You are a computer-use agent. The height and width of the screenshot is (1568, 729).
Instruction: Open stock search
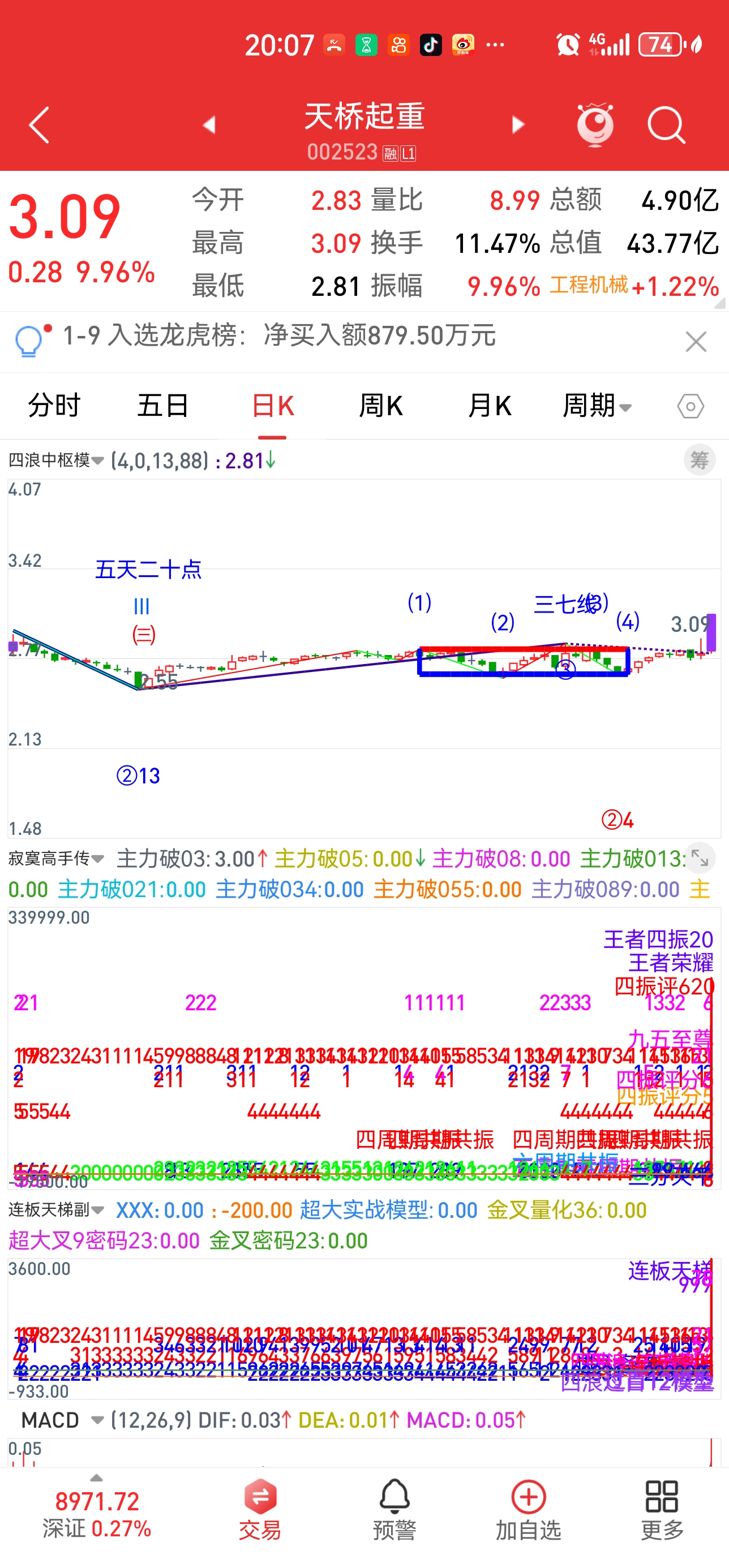pyautogui.click(x=666, y=125)
